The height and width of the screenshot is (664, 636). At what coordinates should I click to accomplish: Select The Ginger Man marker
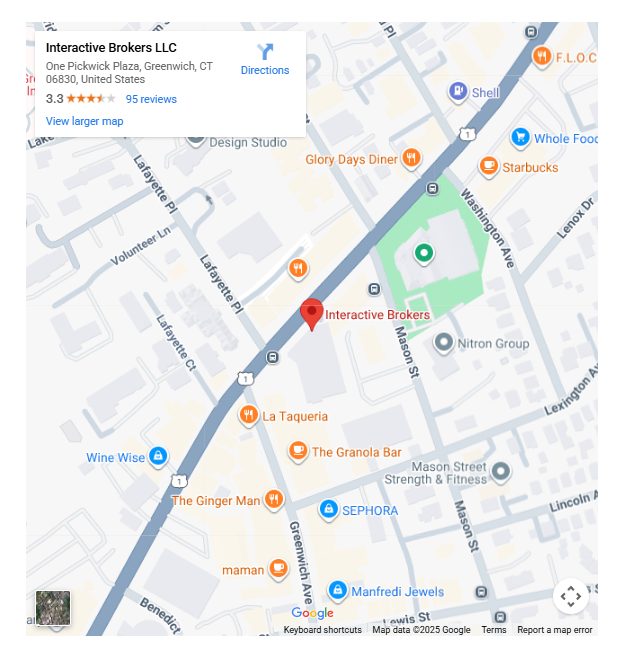pyautogui.click(x=273, y=500)
